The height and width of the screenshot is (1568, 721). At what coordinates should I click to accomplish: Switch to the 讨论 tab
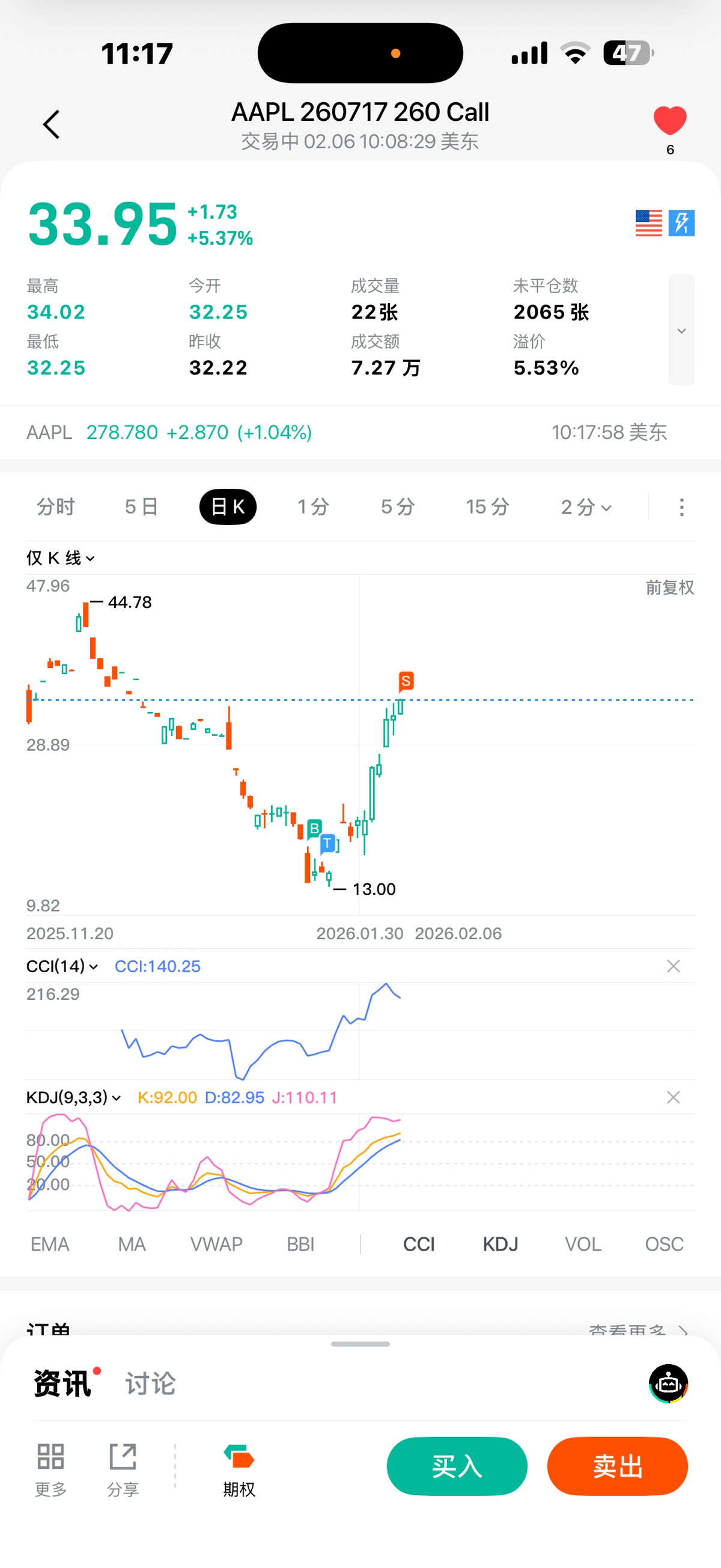click(150, 1383)
